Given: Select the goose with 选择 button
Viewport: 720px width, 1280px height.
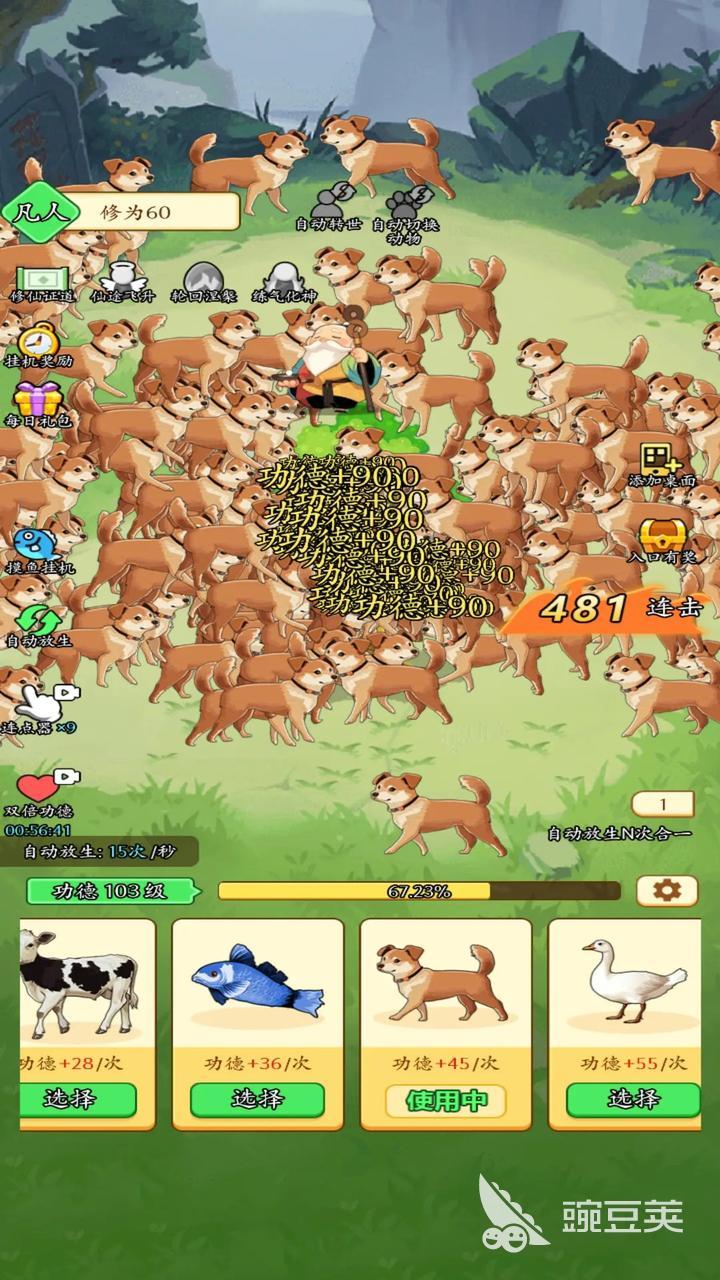Looking at the screenshot, I should 633,1099.
